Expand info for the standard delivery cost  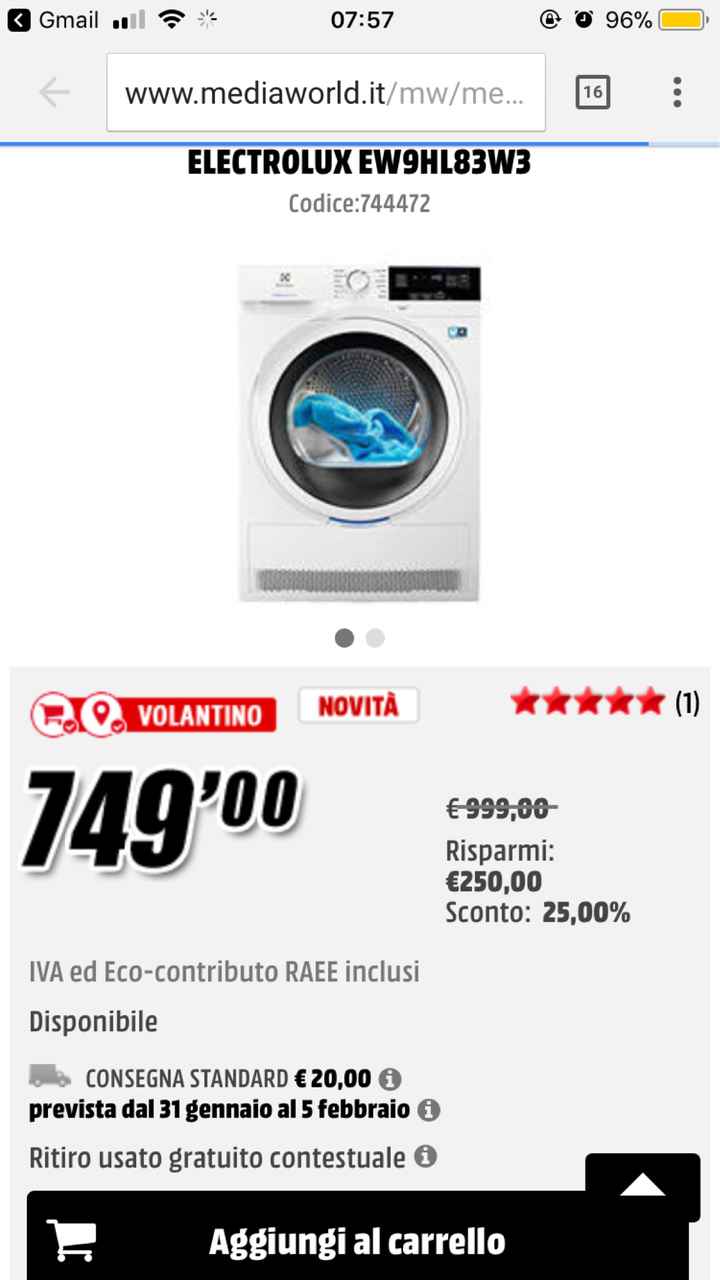click(391, 1078)
